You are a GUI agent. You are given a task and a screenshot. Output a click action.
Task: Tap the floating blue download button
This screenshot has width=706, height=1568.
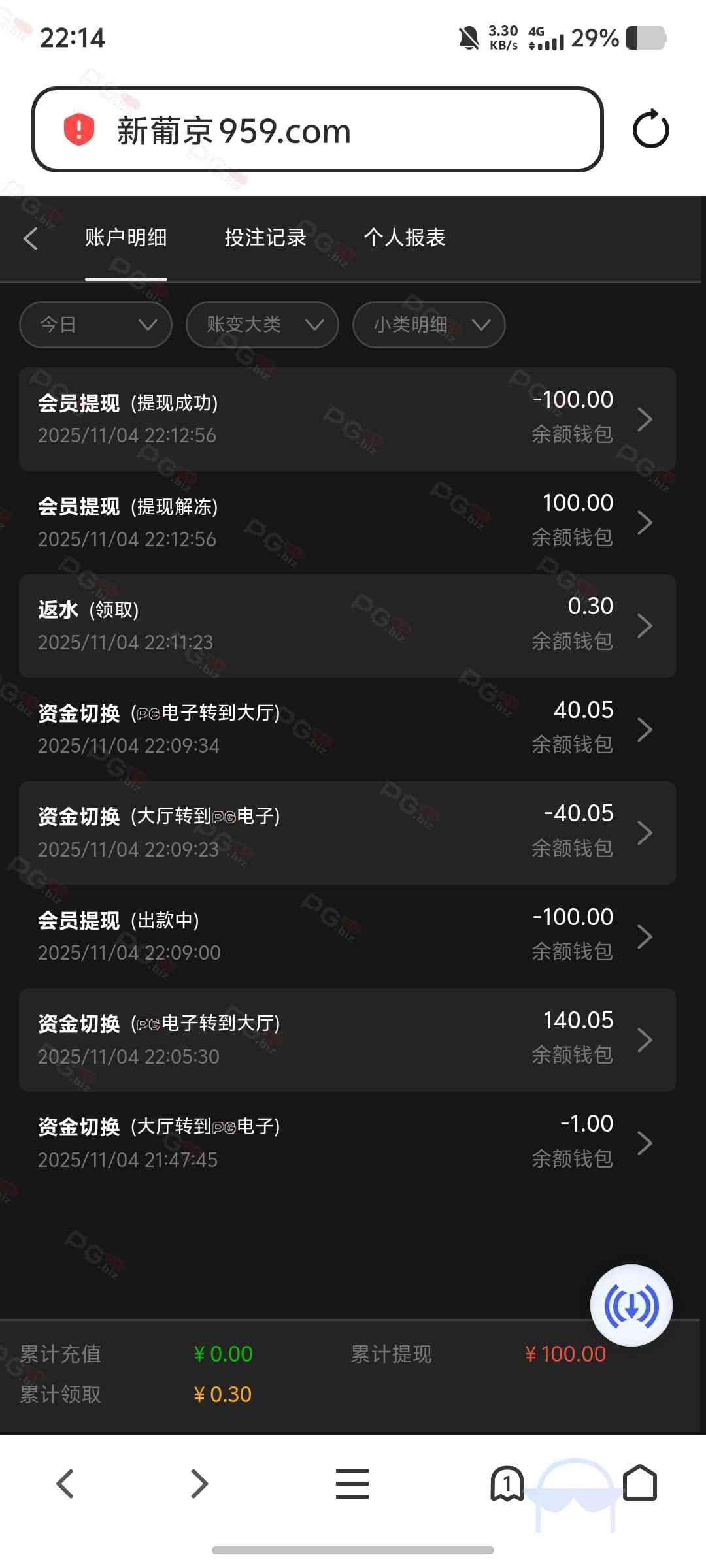coord(631,1306)
